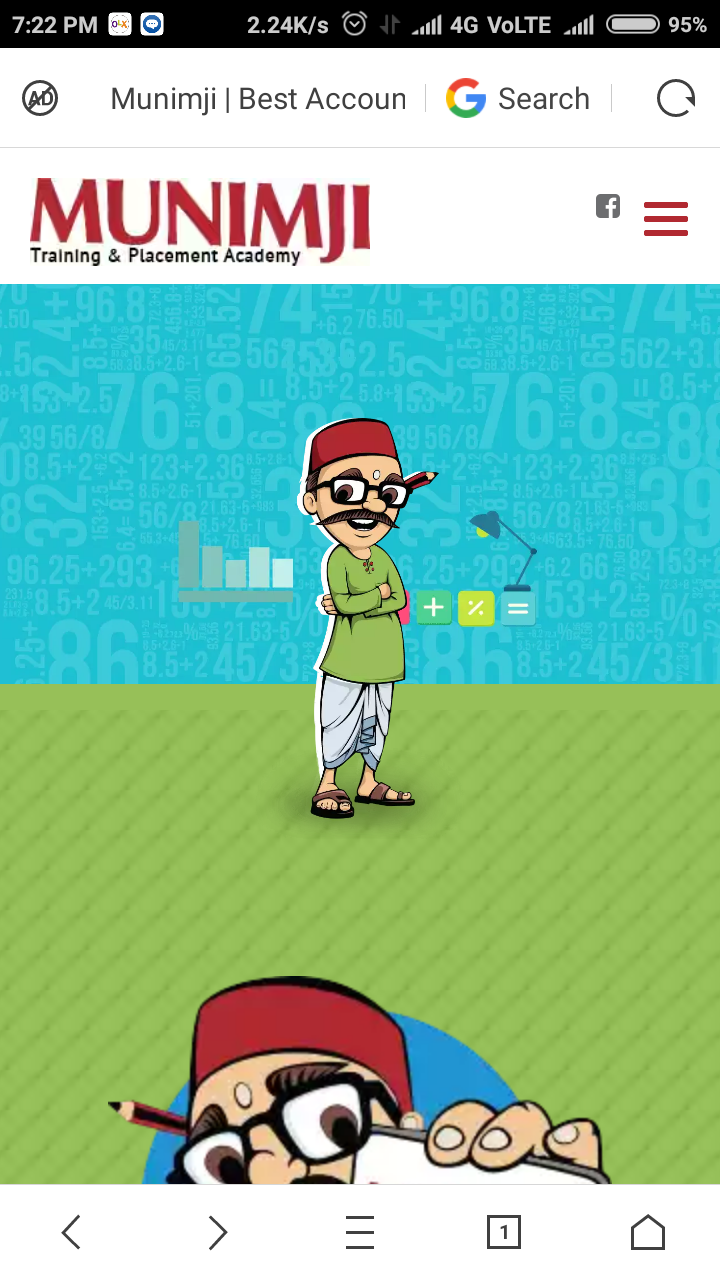Tap the Munimji page title address bar
Viewport: 720px width, 1280px height.
(x=258, y=99)
